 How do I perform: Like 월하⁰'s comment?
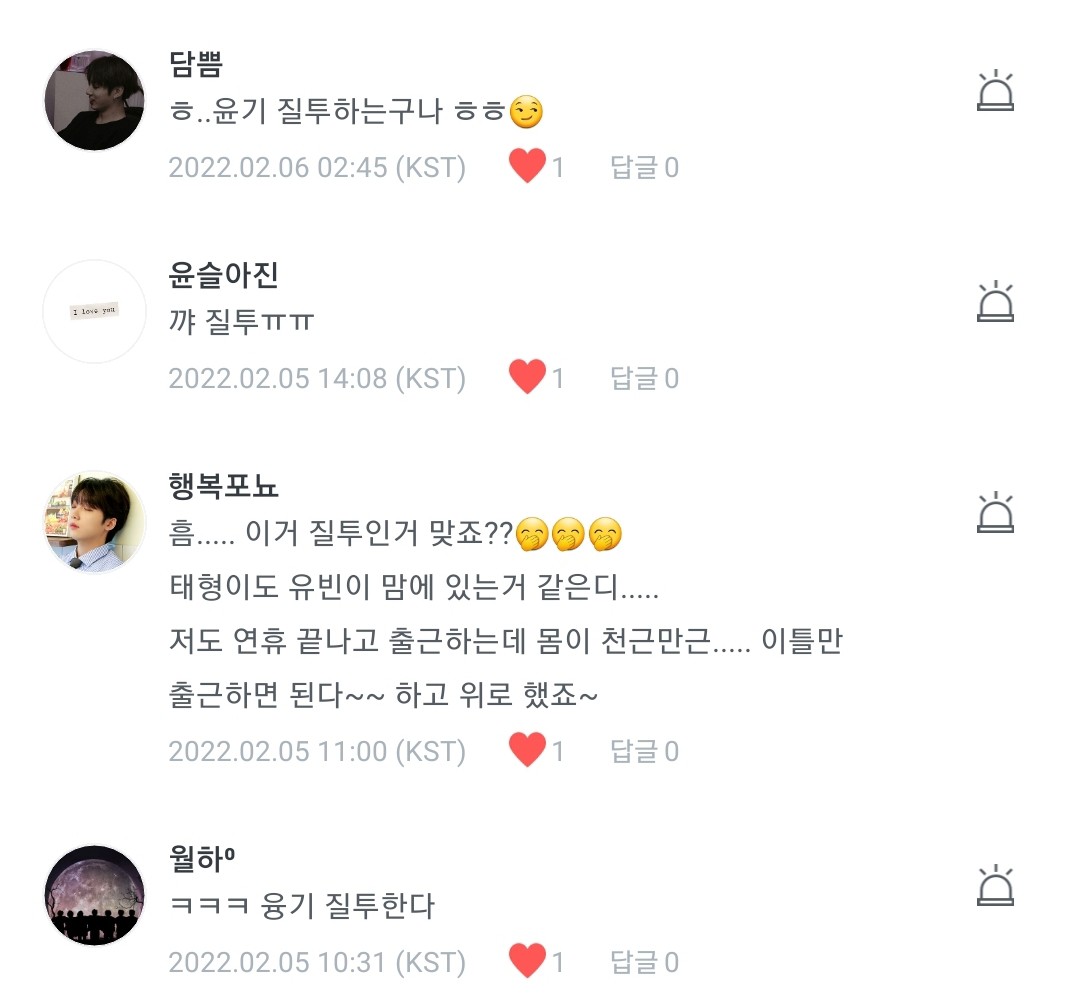click(x=528, y=962)
